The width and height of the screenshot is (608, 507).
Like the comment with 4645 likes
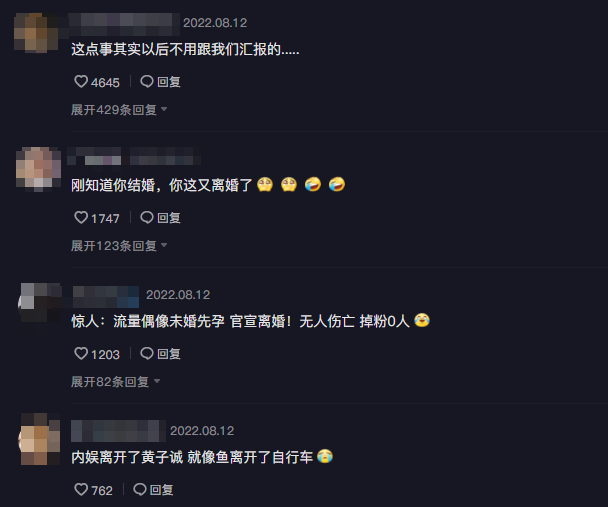click(81, 82)
